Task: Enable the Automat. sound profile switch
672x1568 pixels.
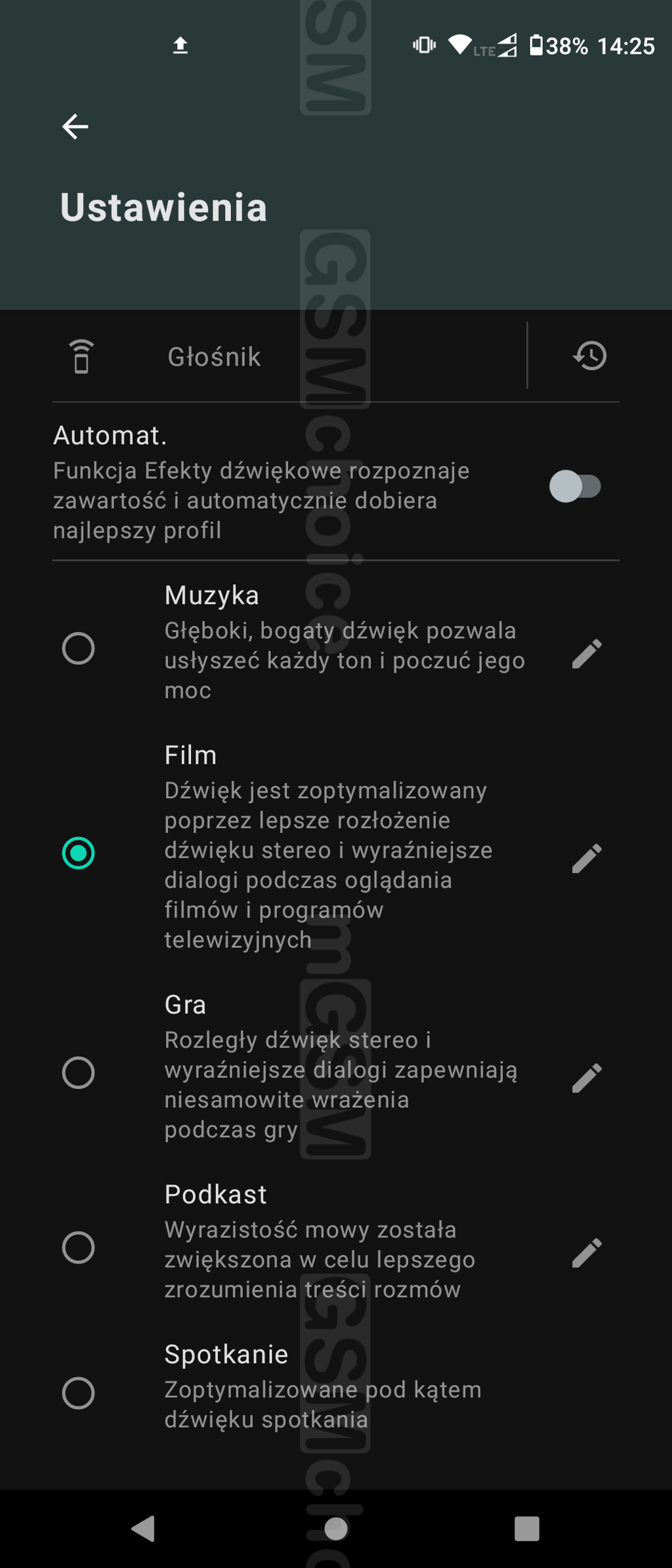Action: 574,486
